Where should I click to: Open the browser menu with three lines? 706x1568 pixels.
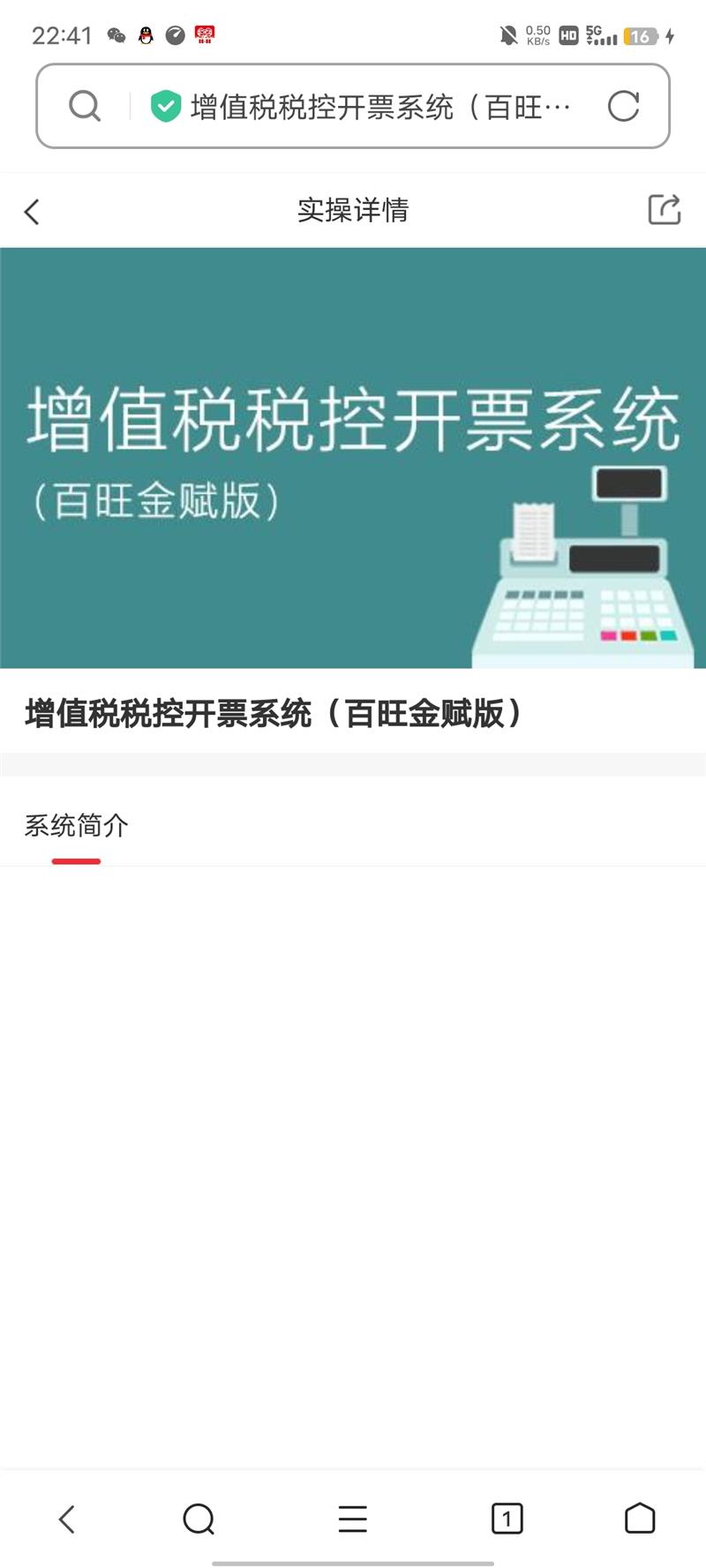352,1519
